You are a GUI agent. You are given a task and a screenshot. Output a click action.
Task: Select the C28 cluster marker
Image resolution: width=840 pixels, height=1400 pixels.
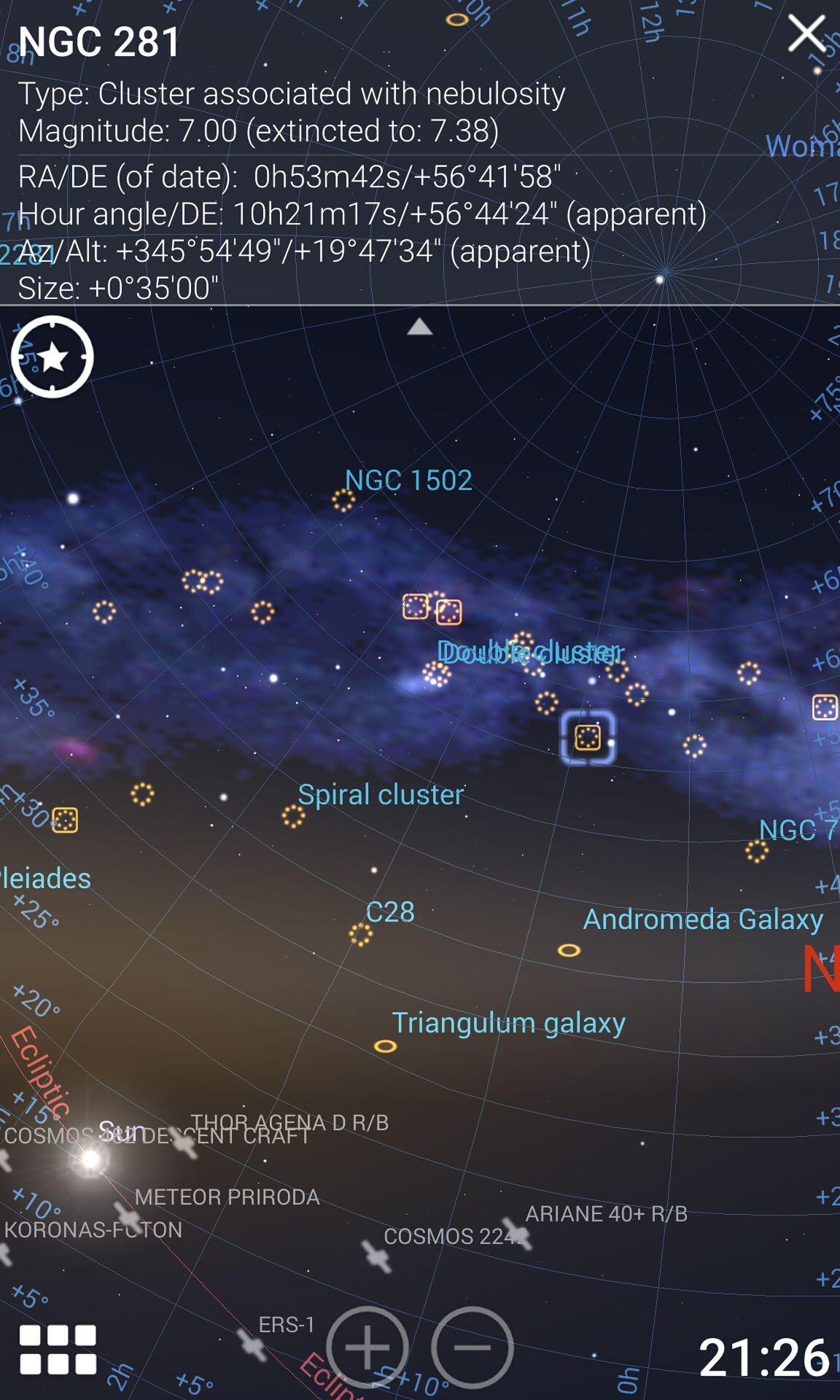click(360, 934)
